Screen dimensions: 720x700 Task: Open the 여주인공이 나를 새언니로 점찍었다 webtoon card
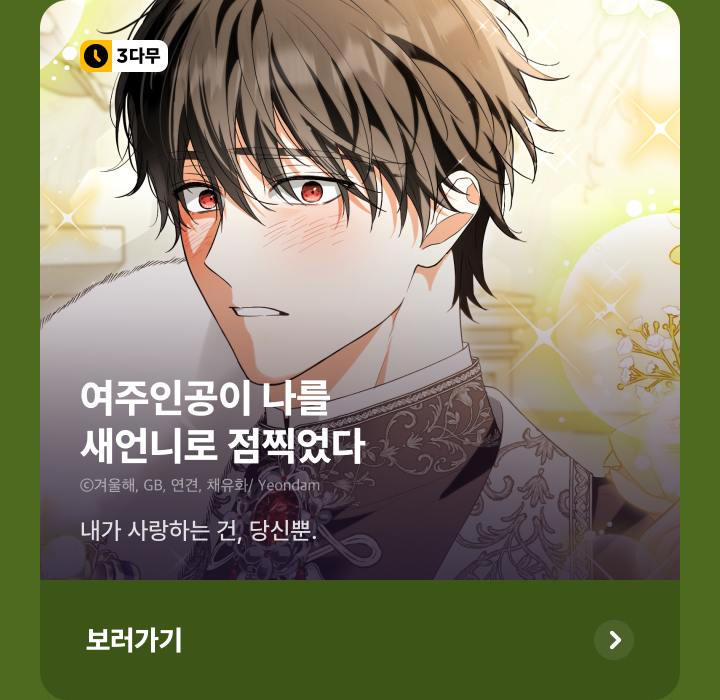point(360,290)
